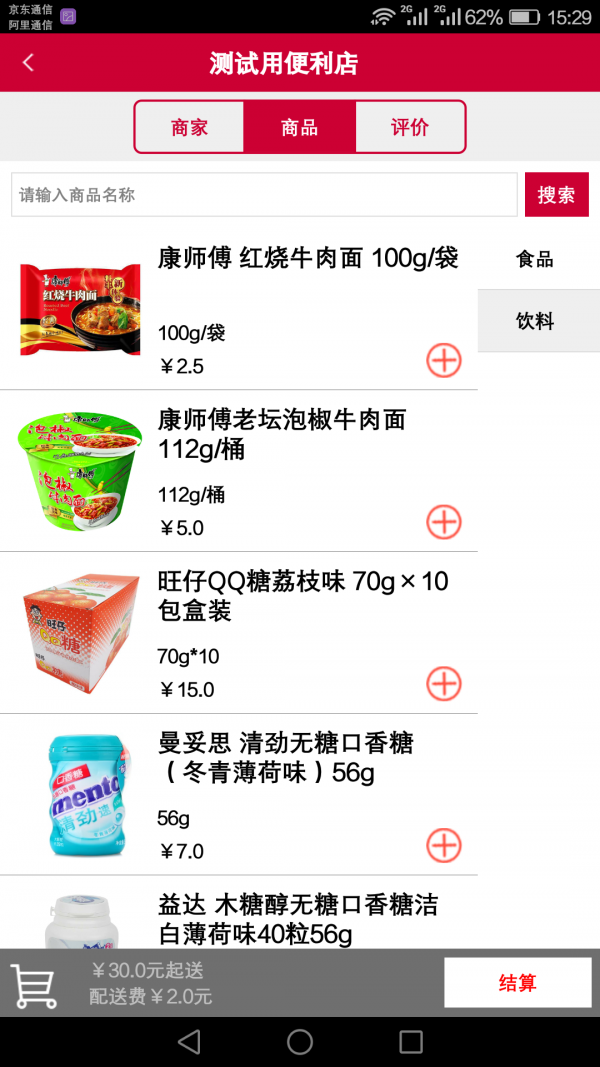The image size is (600, 1067).
Task: Add 曼妥思 清劲无糖口香糖 to cart
Action: (444, 846)
